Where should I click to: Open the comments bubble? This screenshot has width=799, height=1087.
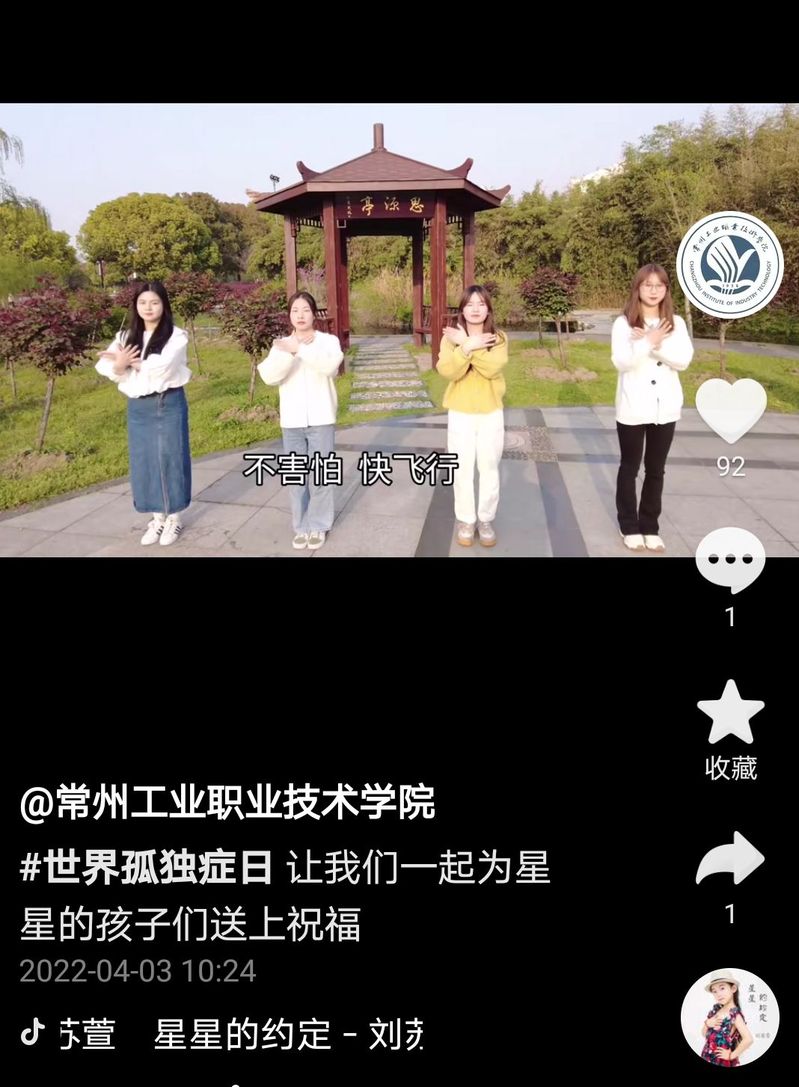730,560
